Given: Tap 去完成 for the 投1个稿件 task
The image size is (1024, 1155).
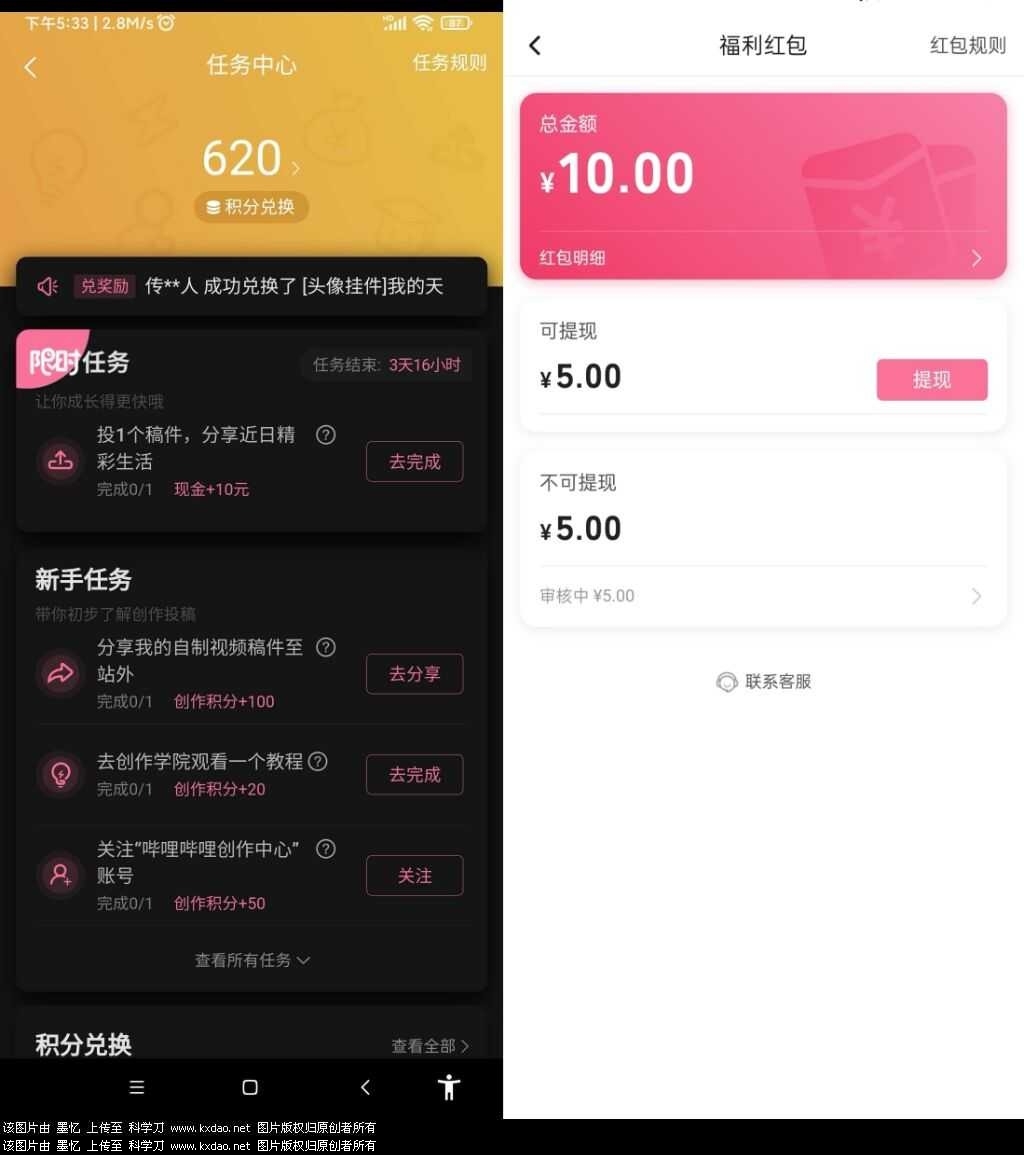Looking at the screenshot, I should (414, 462).
